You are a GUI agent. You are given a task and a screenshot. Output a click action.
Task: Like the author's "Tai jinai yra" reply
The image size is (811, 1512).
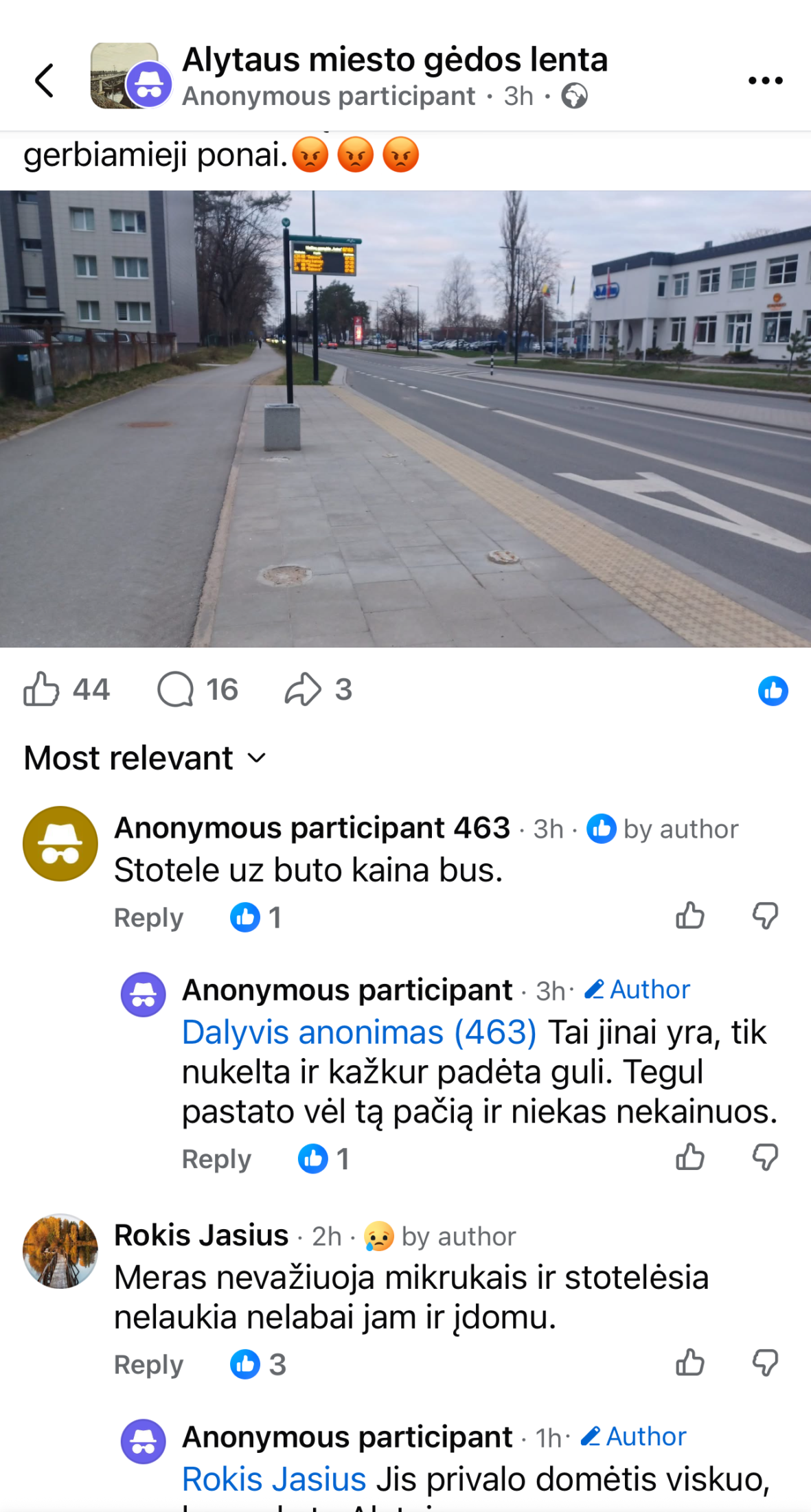689,1158
